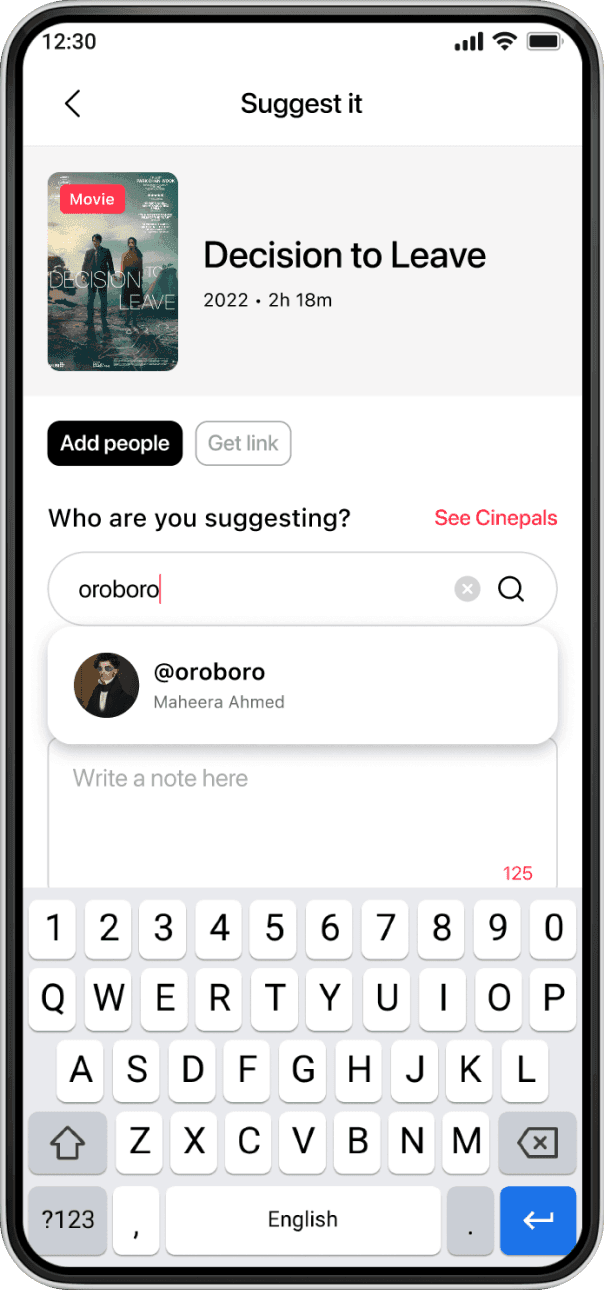
Task: Select the Add people tab
Action: [x=115, y=443]
